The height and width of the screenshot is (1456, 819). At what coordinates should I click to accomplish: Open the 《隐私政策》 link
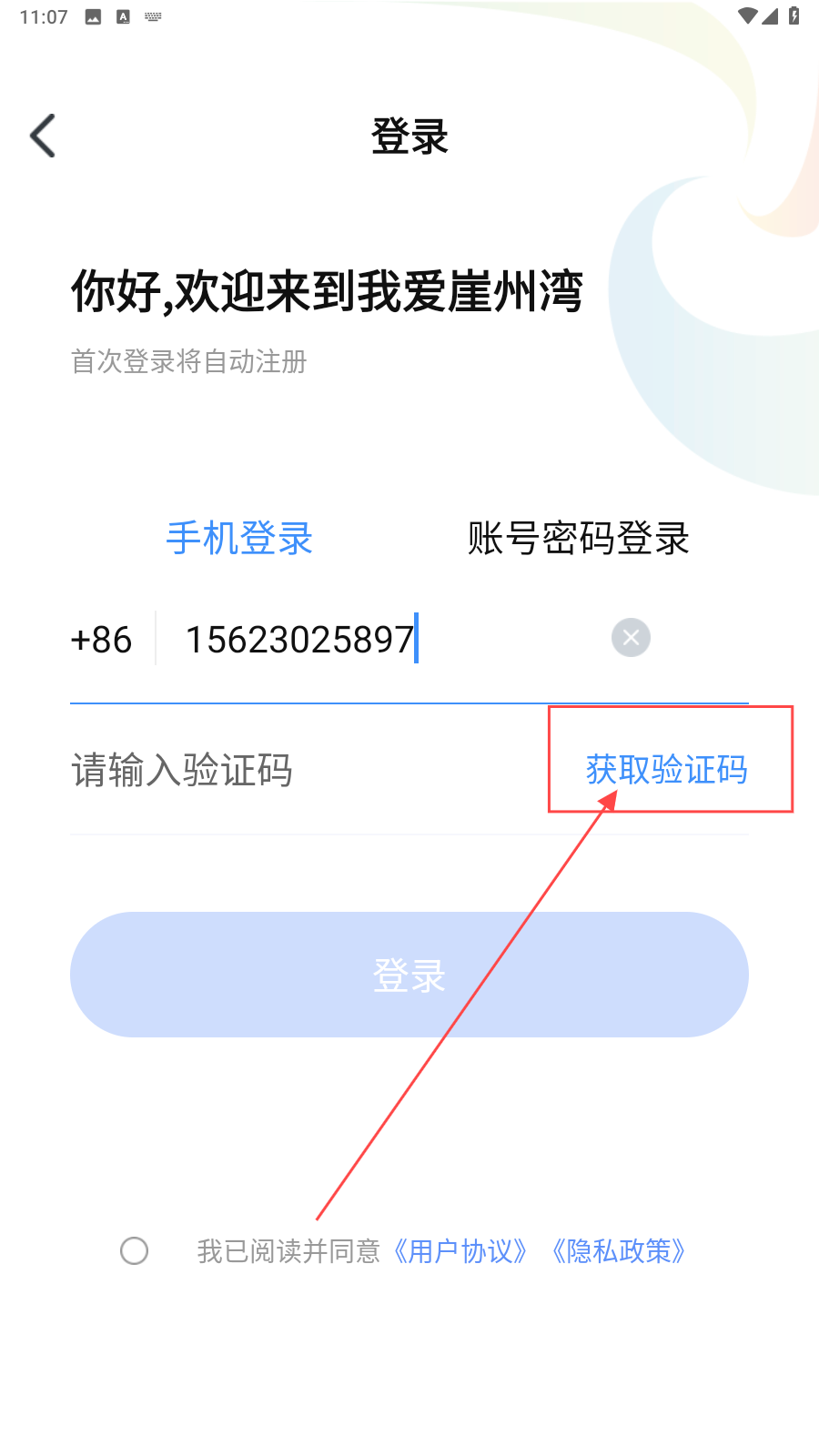(619, 1251)
